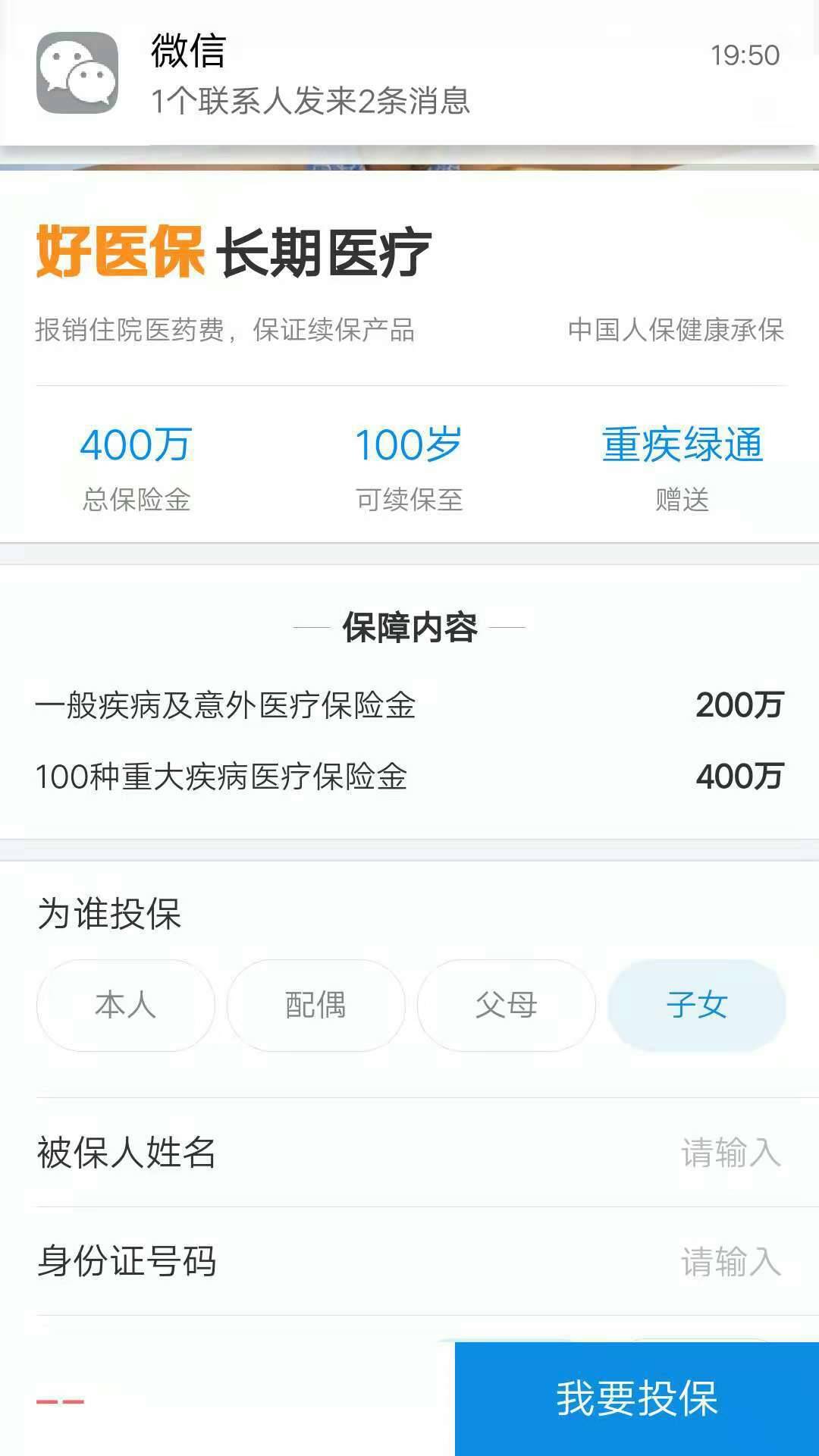View 中国人保健康承保 insurer details
Screen dimensions: 819x1456
click(x=675, y=328)
